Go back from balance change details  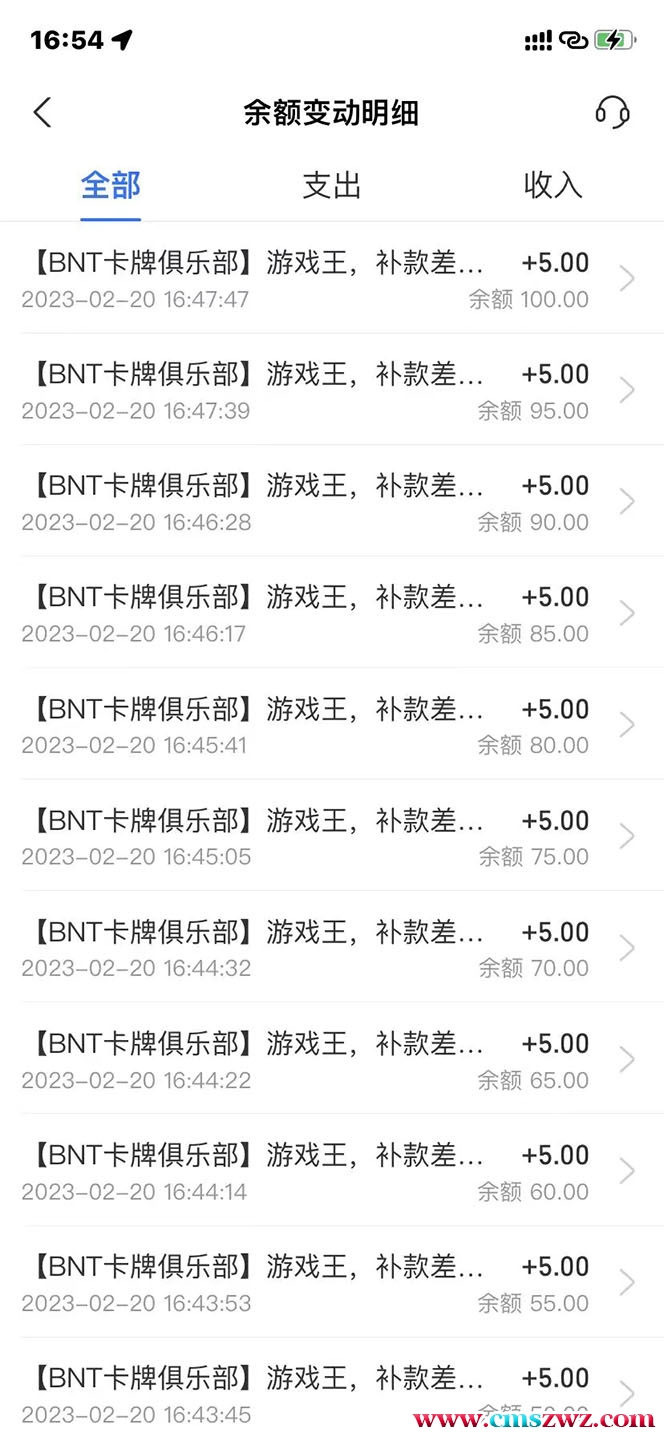click(42, 113)
